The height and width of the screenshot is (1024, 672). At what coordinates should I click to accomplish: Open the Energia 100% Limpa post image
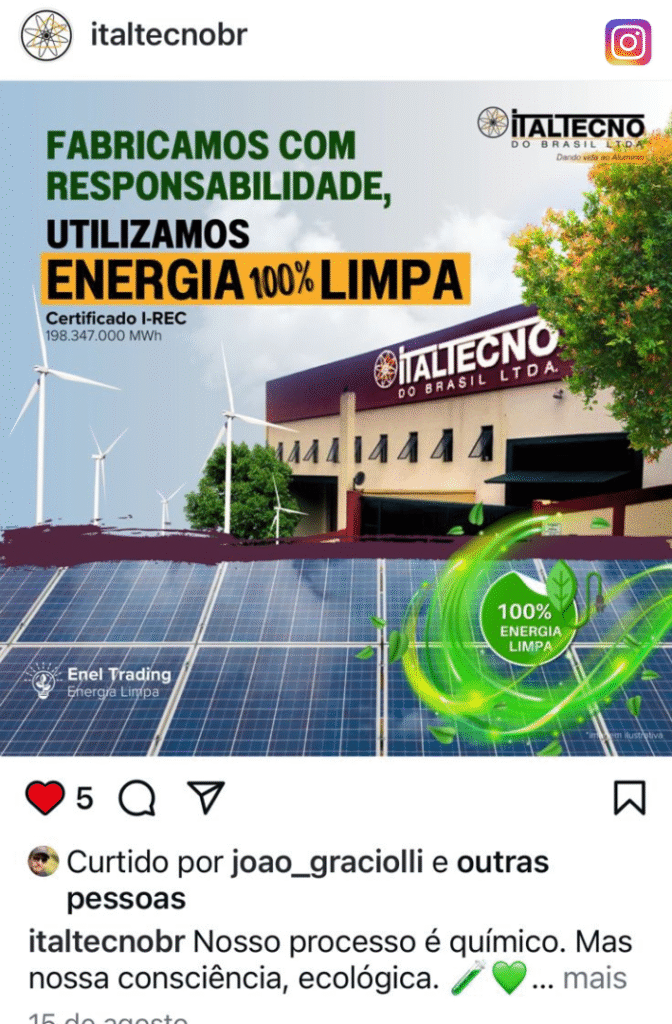336,418
